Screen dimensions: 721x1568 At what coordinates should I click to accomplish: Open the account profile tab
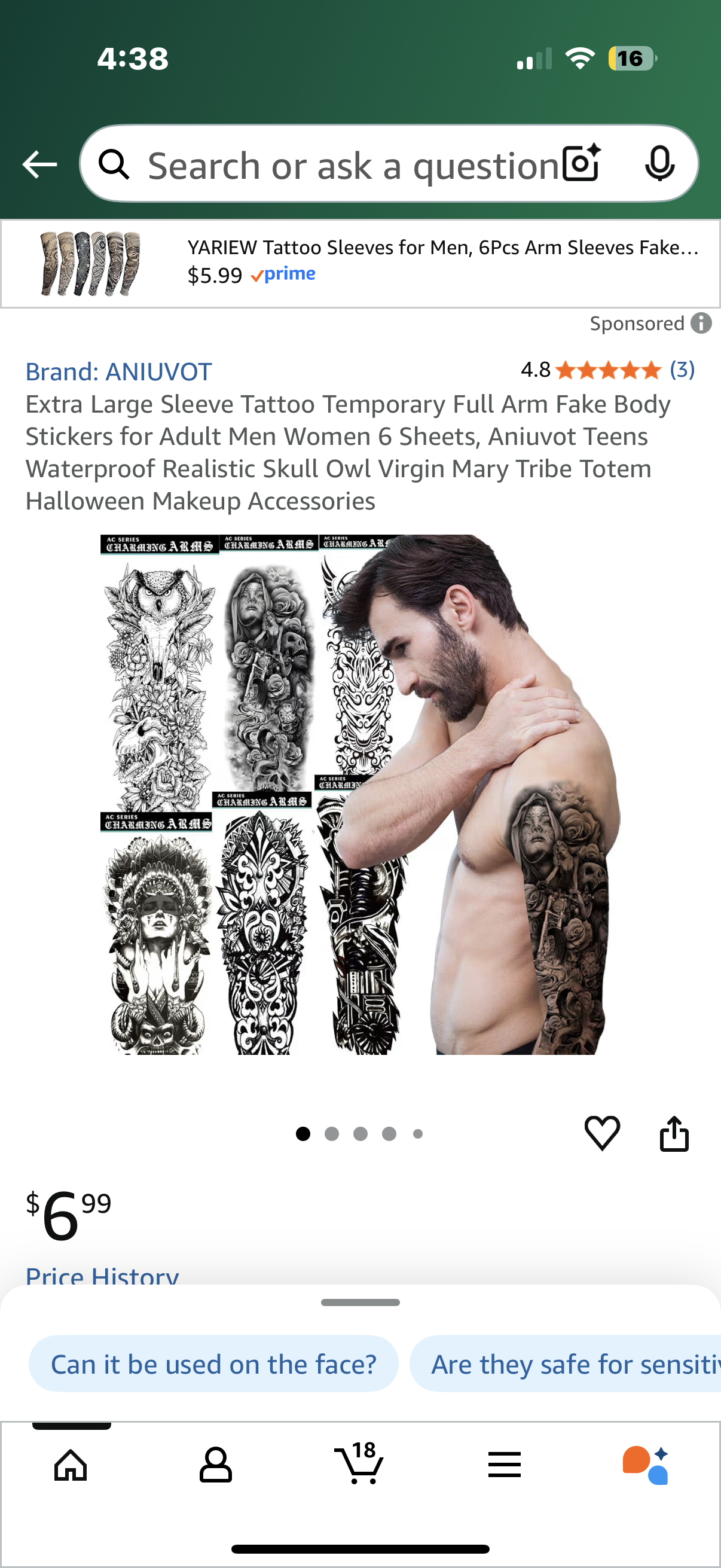point(215,1464)
